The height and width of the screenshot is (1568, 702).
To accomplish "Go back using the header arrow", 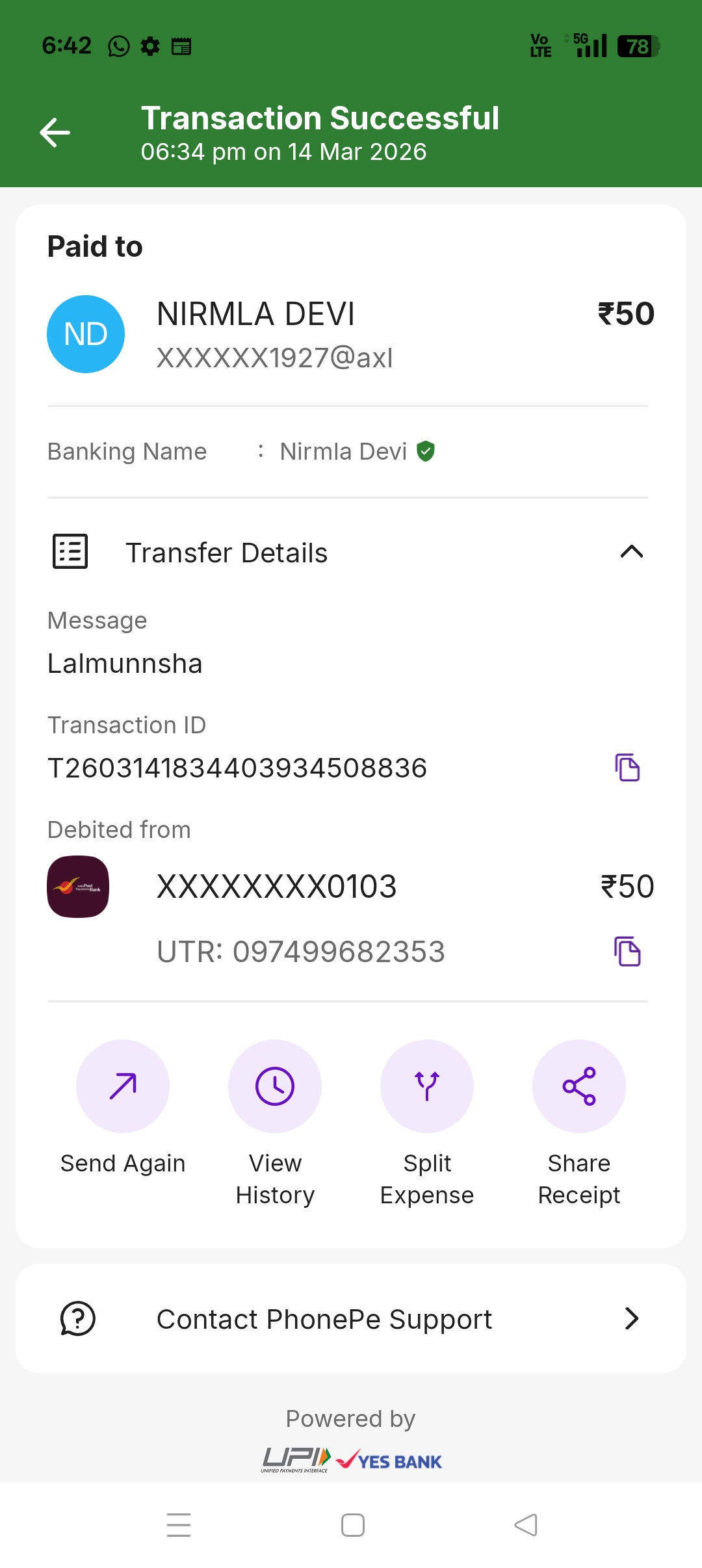I will point(55,133).
